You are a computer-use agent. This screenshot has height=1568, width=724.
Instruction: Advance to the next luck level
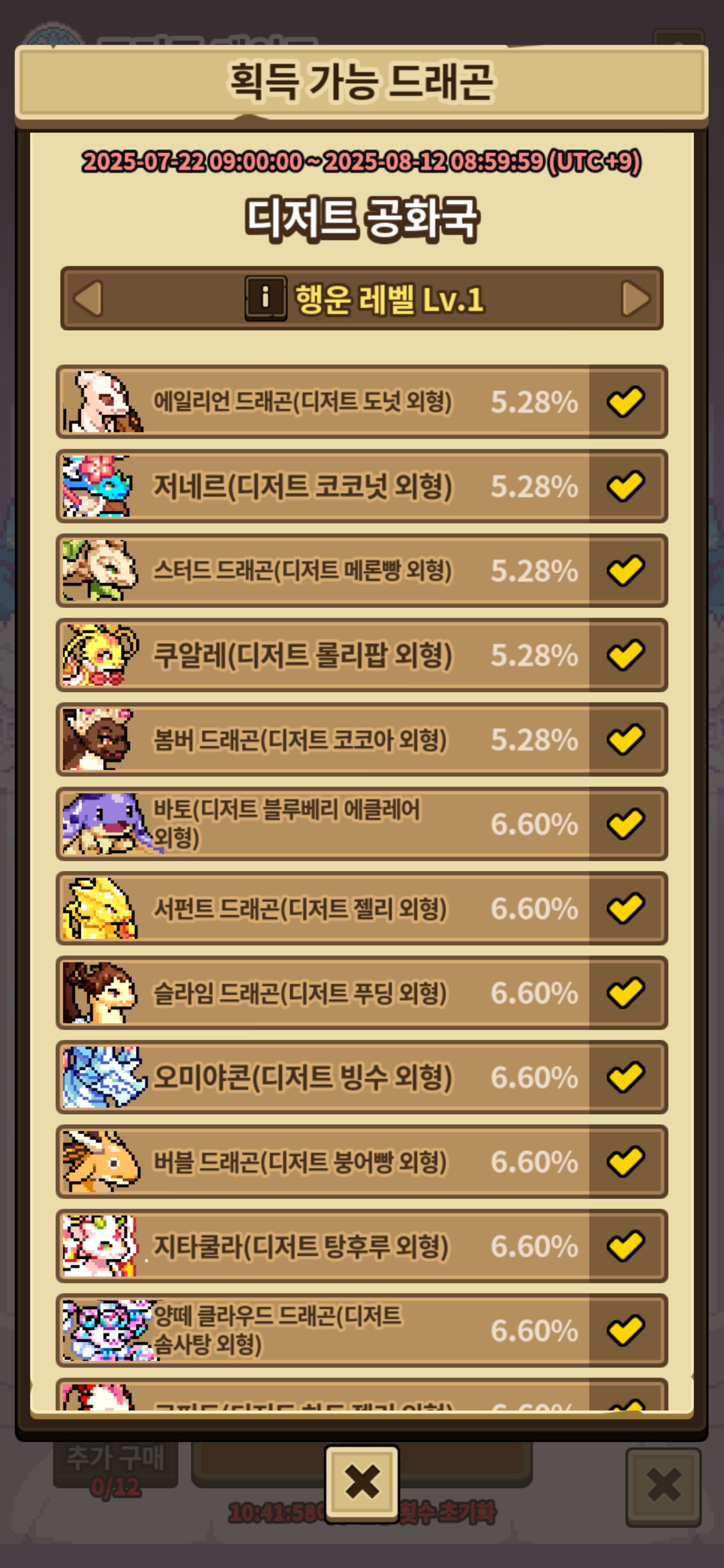(x=635, y=298)
